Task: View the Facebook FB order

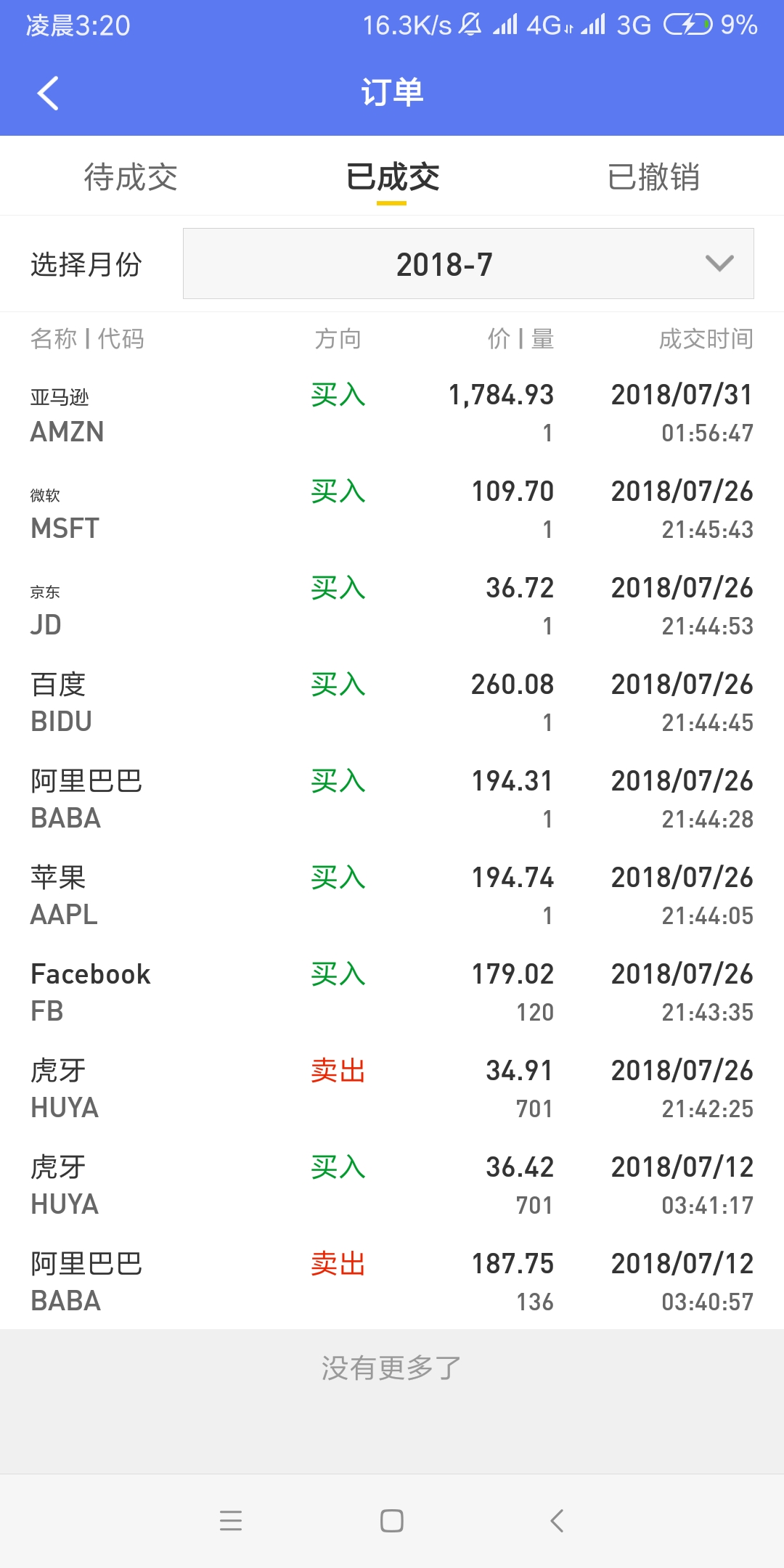Action: tap(392, 993)
